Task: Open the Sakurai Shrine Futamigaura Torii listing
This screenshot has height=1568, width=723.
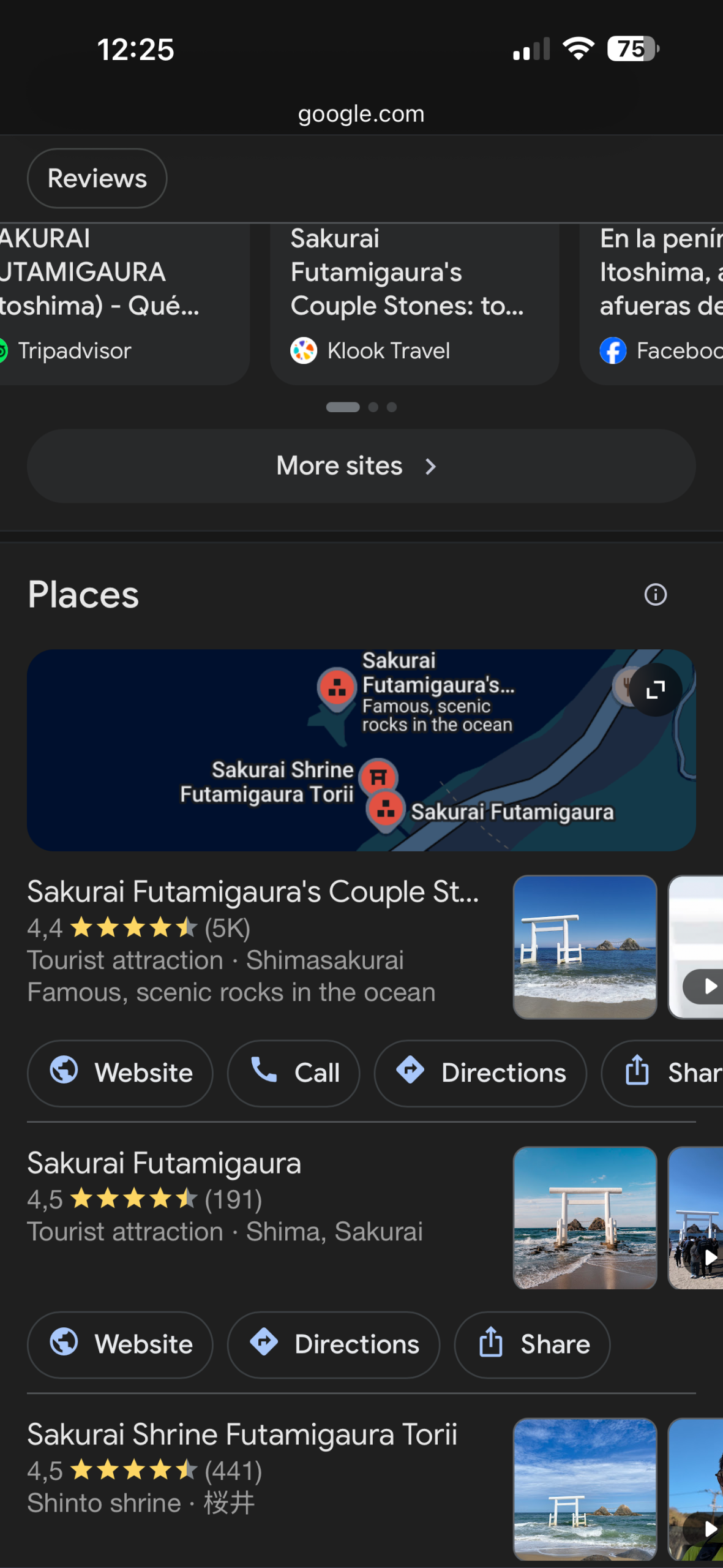Action: coord(242,1434)
